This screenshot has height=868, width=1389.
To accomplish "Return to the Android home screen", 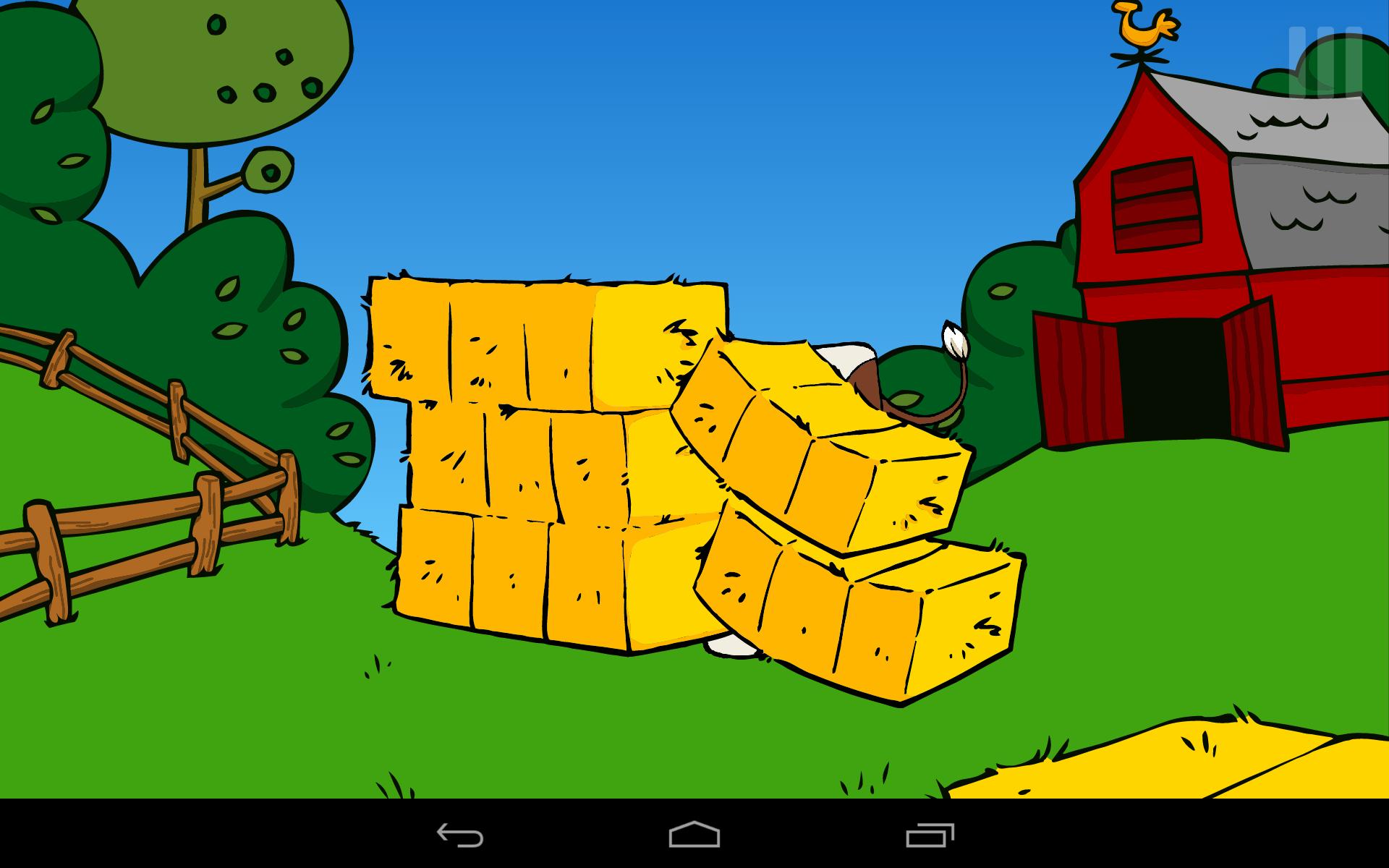I will (694, 834).
